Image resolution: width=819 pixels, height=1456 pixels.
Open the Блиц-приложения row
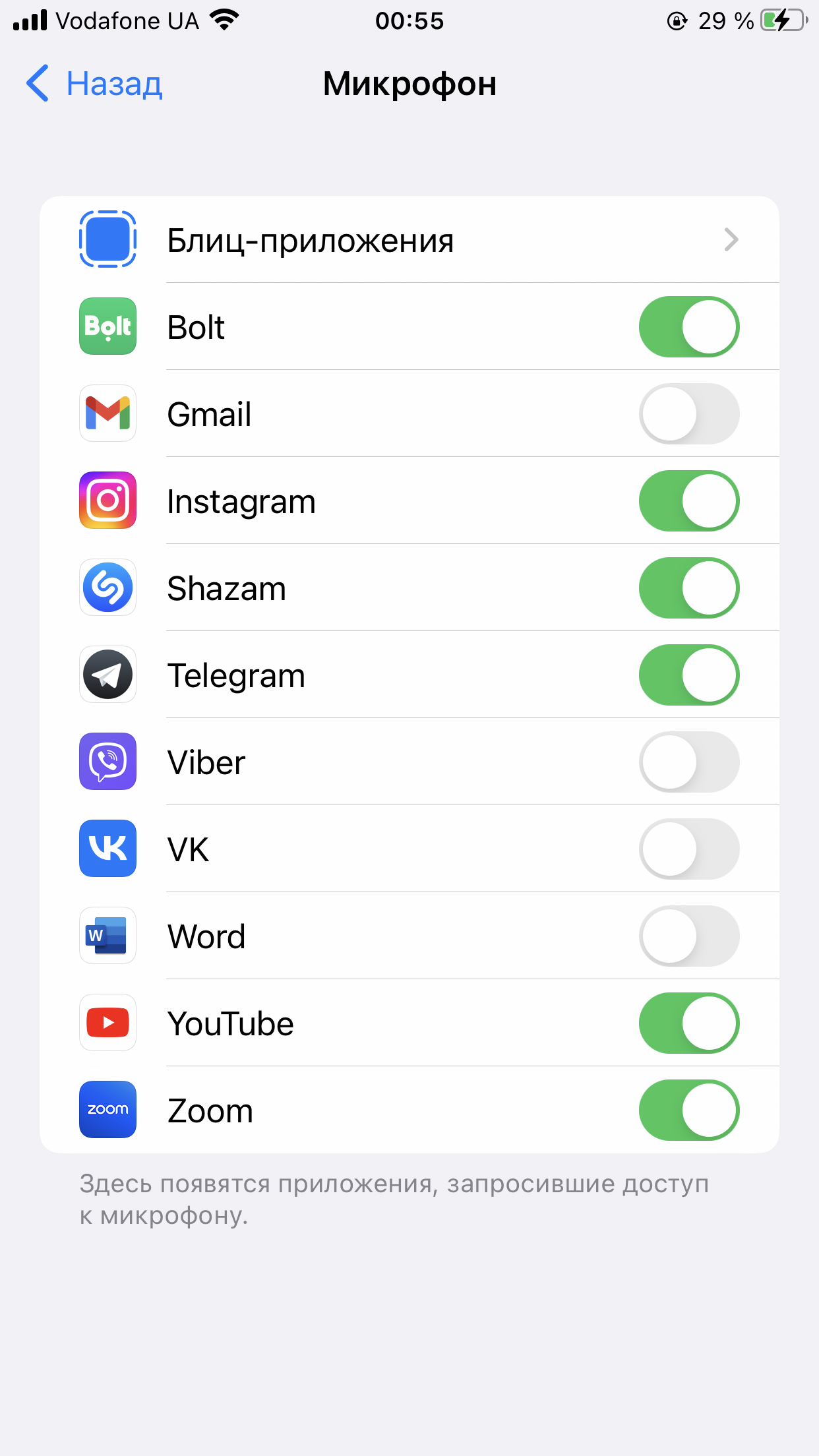click(x=409, y=240)
